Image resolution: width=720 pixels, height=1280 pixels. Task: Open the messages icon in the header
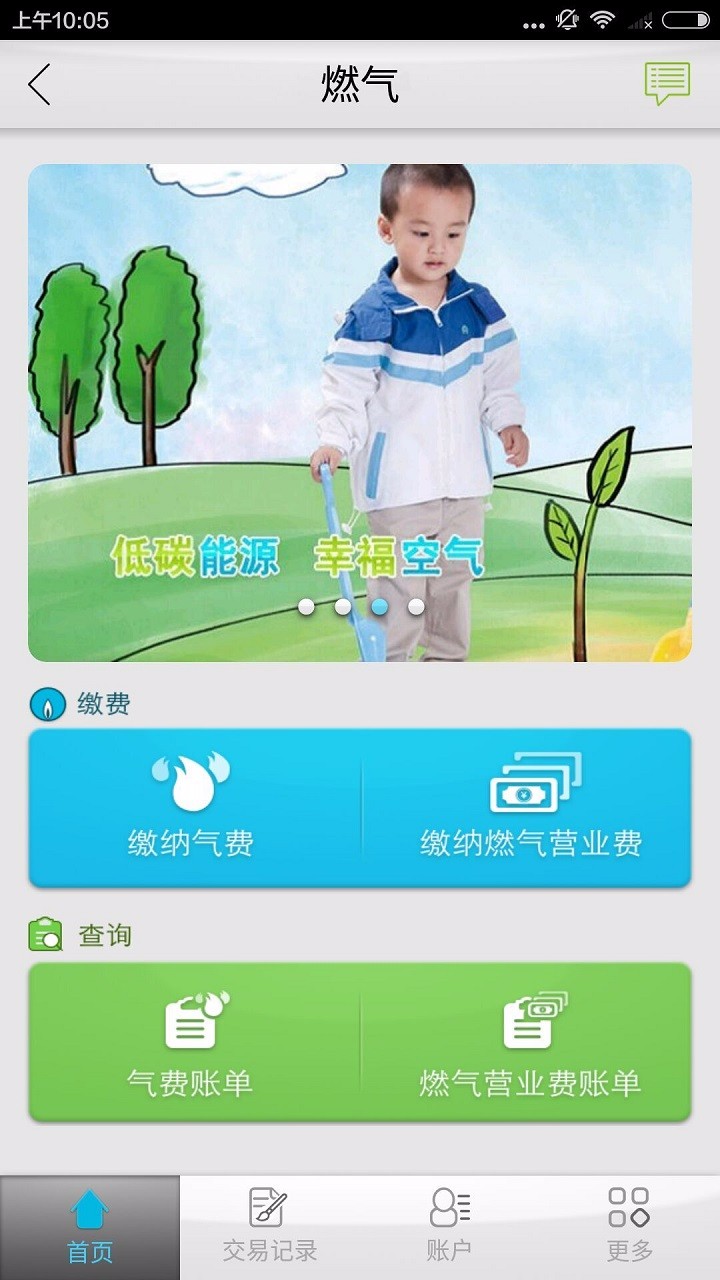tap(667, 84)
